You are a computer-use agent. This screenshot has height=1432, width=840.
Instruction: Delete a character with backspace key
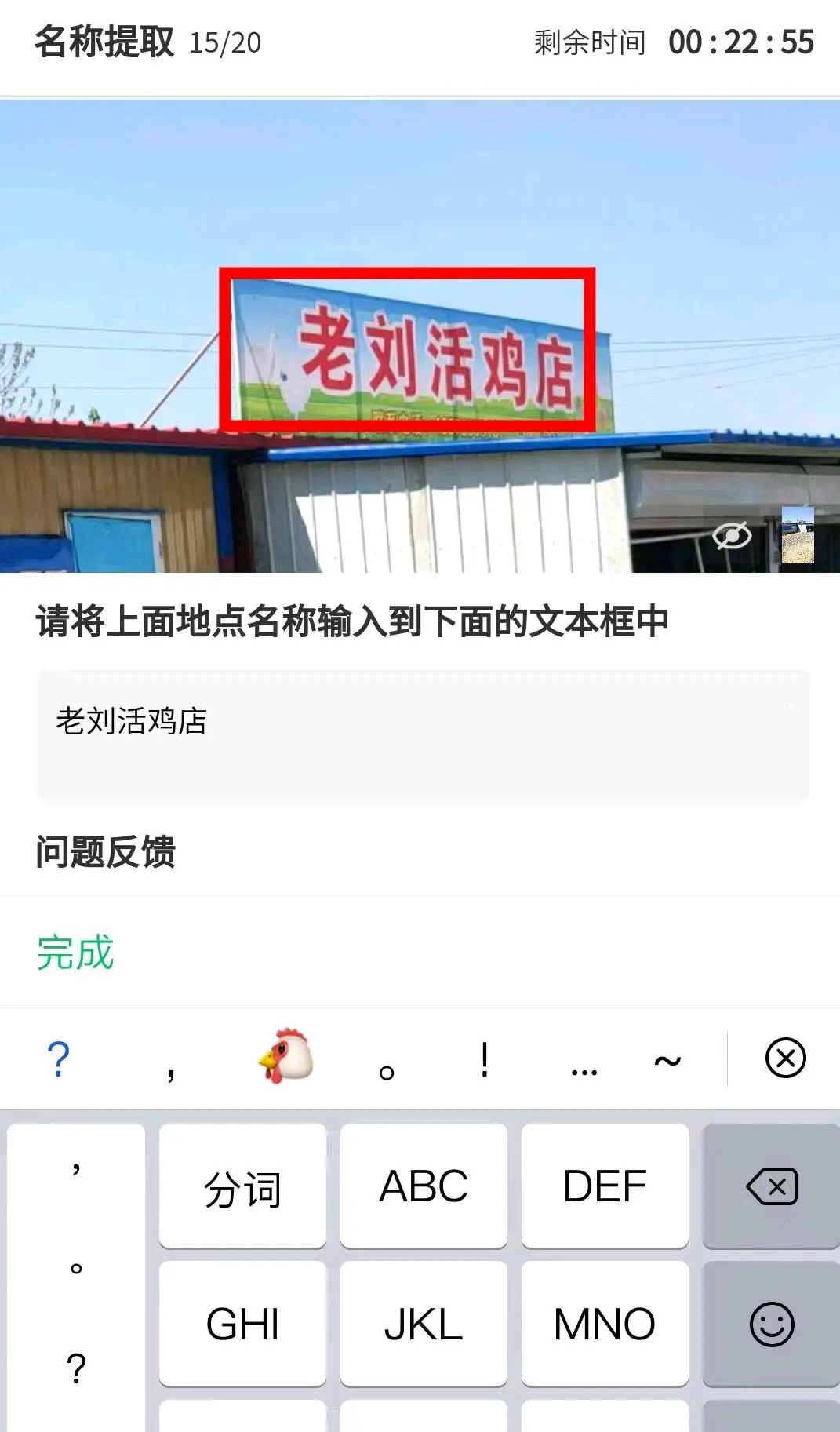pyautogui.click(x=772, y=1186)
